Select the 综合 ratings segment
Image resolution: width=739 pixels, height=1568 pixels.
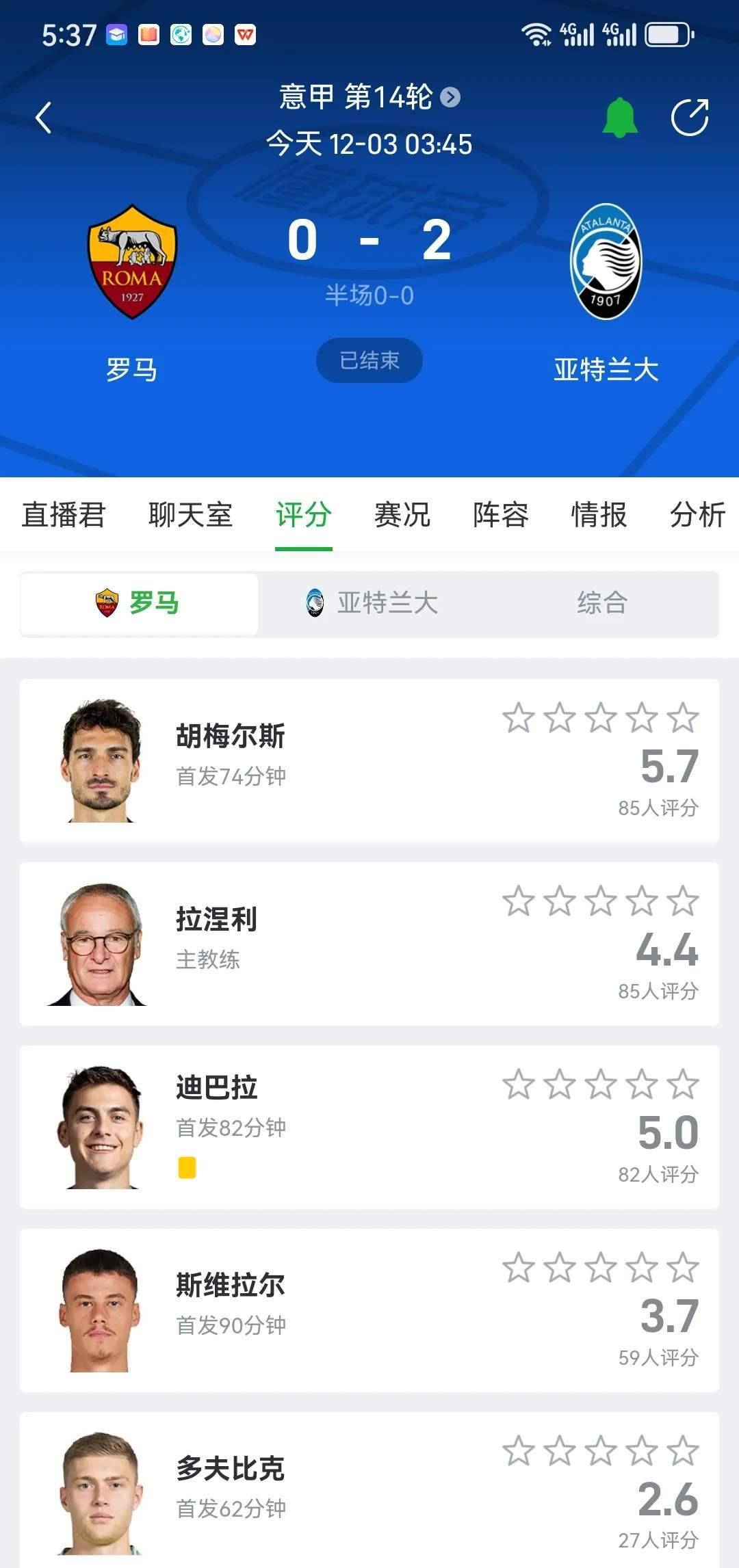(x=602, y=603)
